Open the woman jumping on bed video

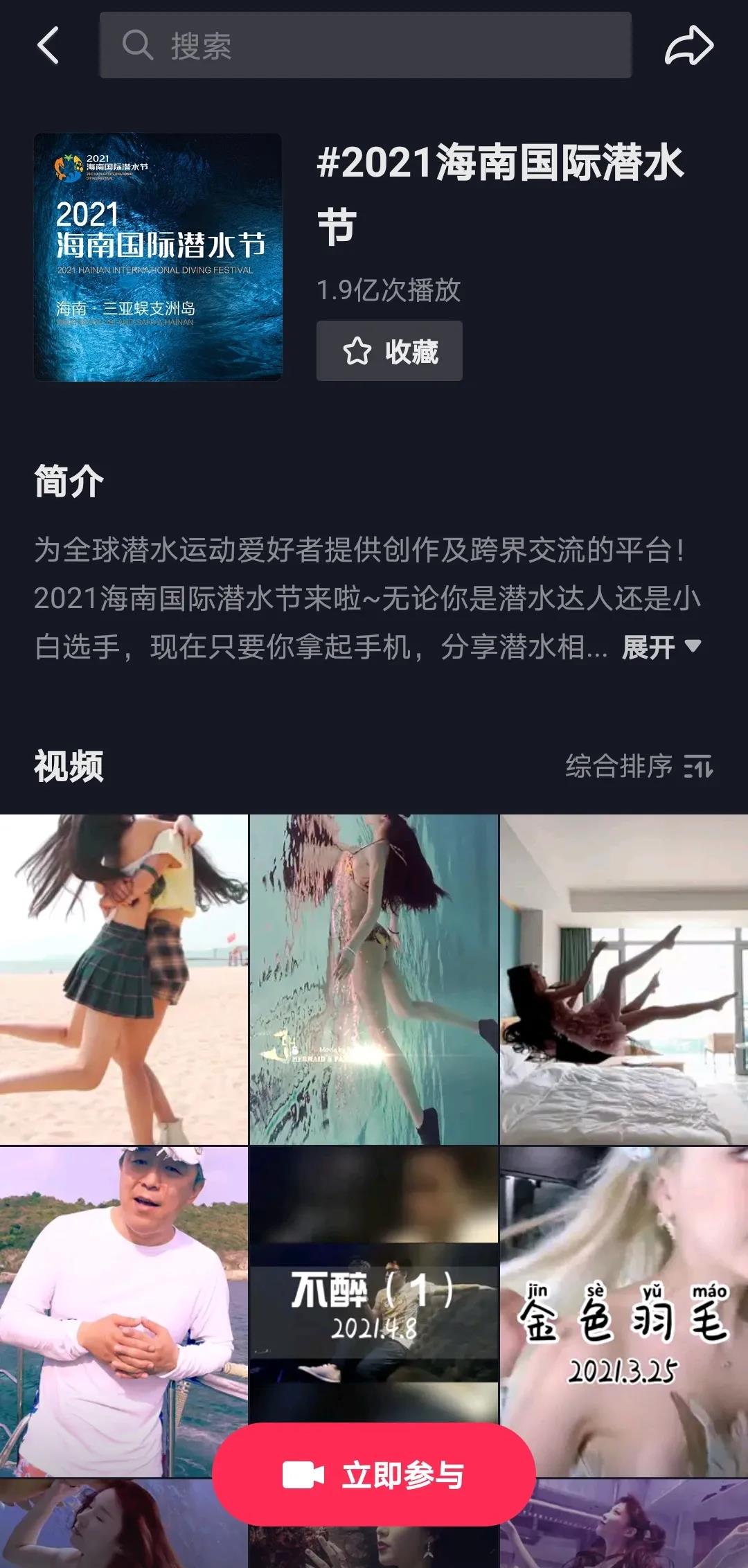click(624, 979)
